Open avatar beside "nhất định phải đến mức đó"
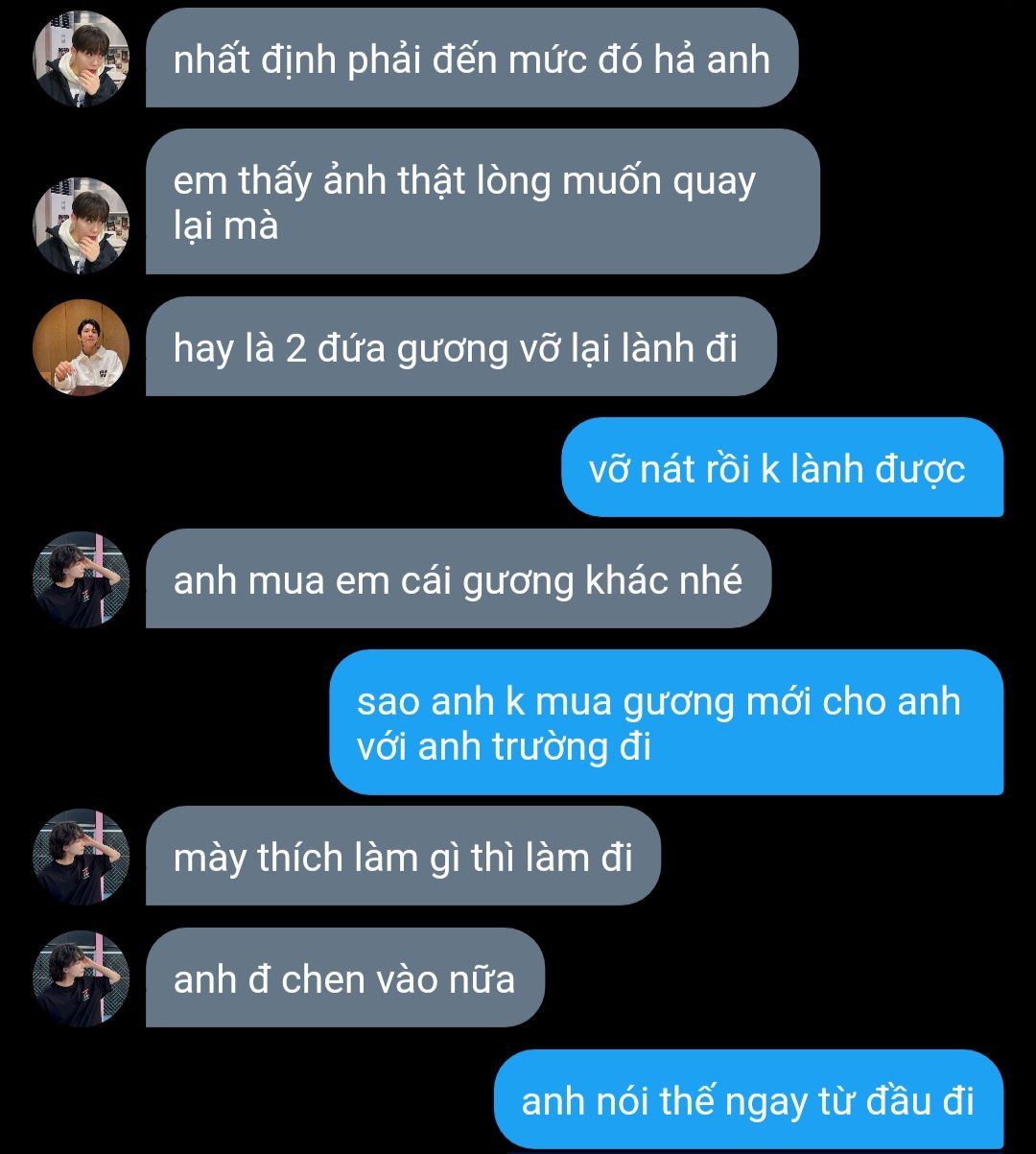 (x=82, y=59)
